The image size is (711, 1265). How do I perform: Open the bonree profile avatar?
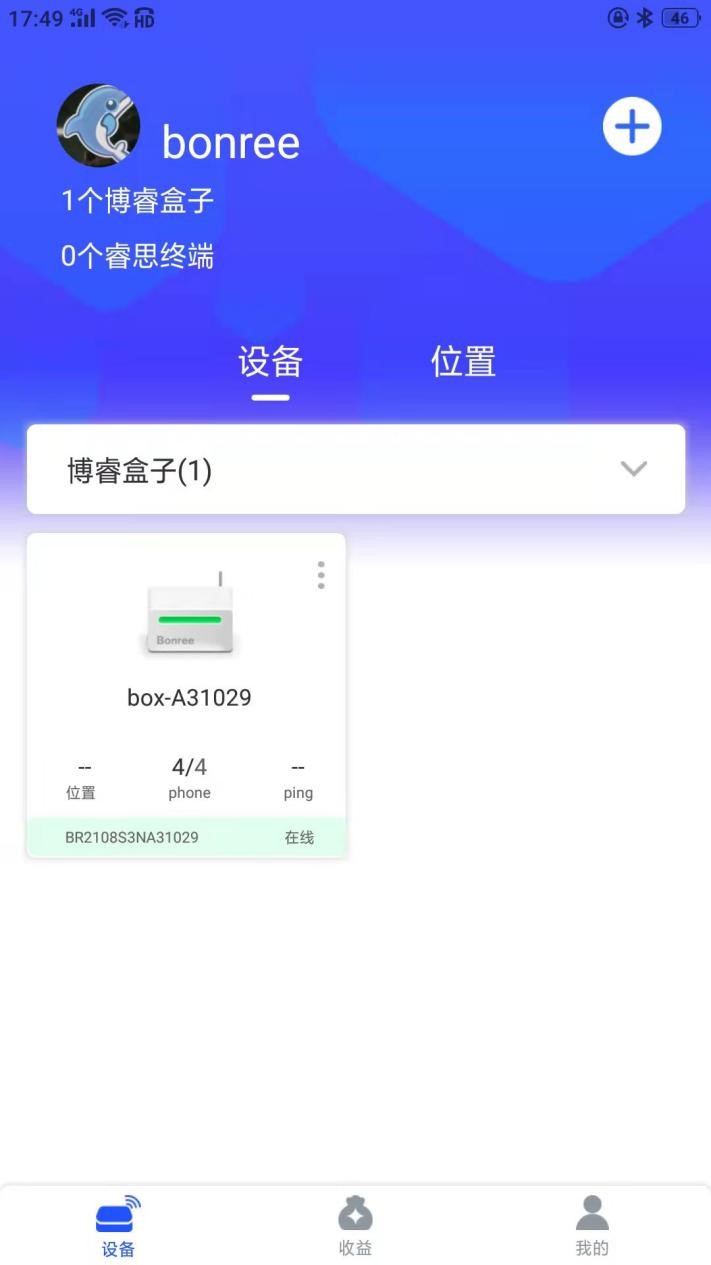pyautogui.click(x=98, y=125)
